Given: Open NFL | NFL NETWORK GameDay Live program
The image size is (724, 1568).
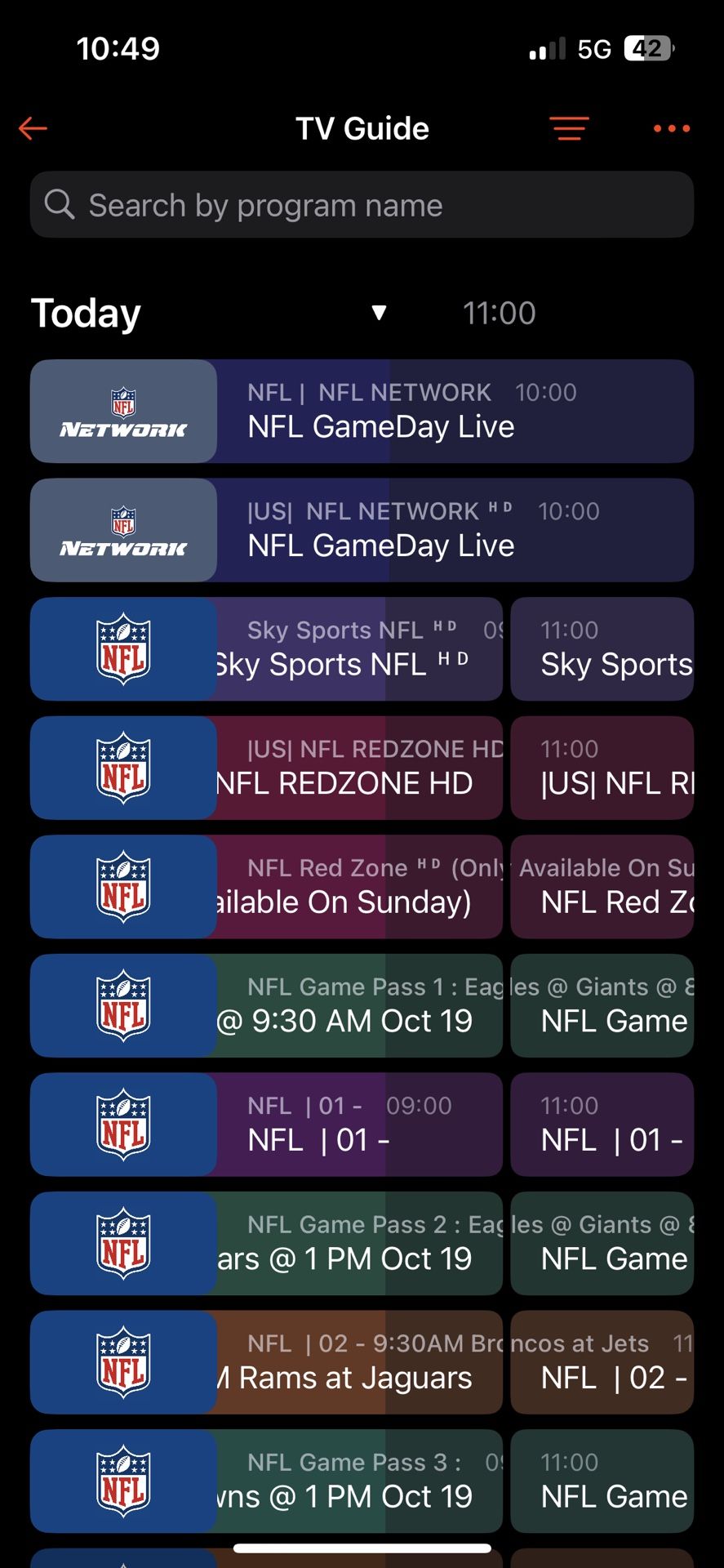Looking at the screenshot, I should (454, 411).
